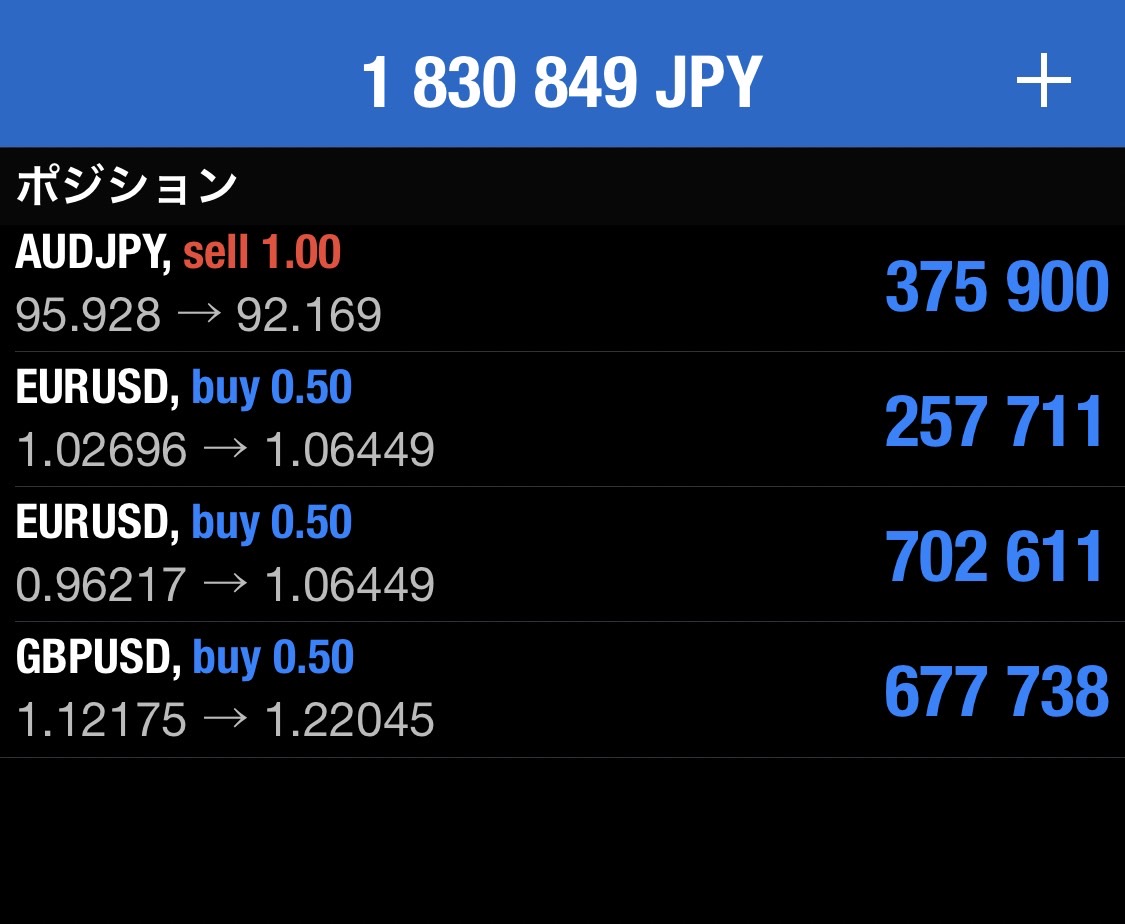Tap the plus icon to add a new order
Screen dimensions: 1125x924
(x=1043, y=82)
